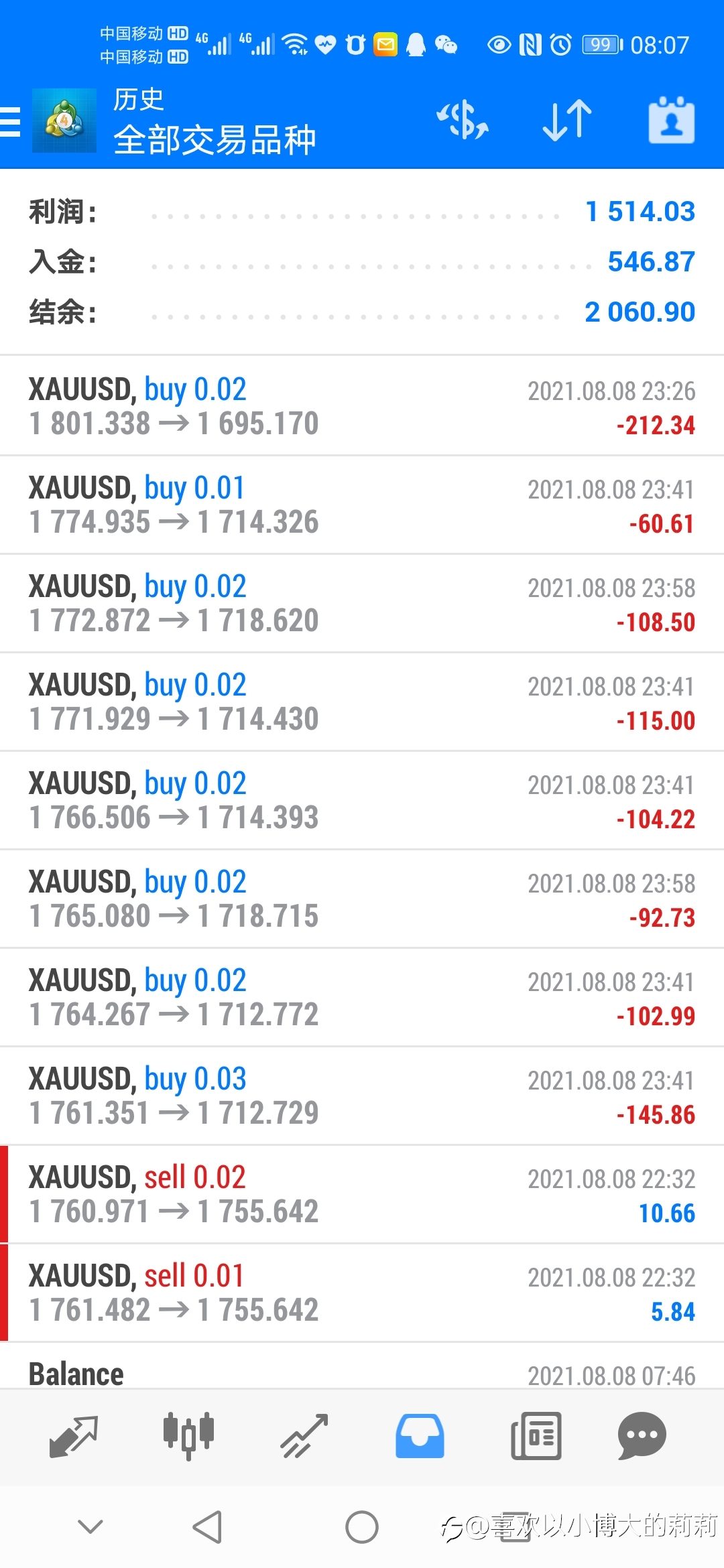
Task: Switch to the Chart tab
Action: click(188, 1436)
